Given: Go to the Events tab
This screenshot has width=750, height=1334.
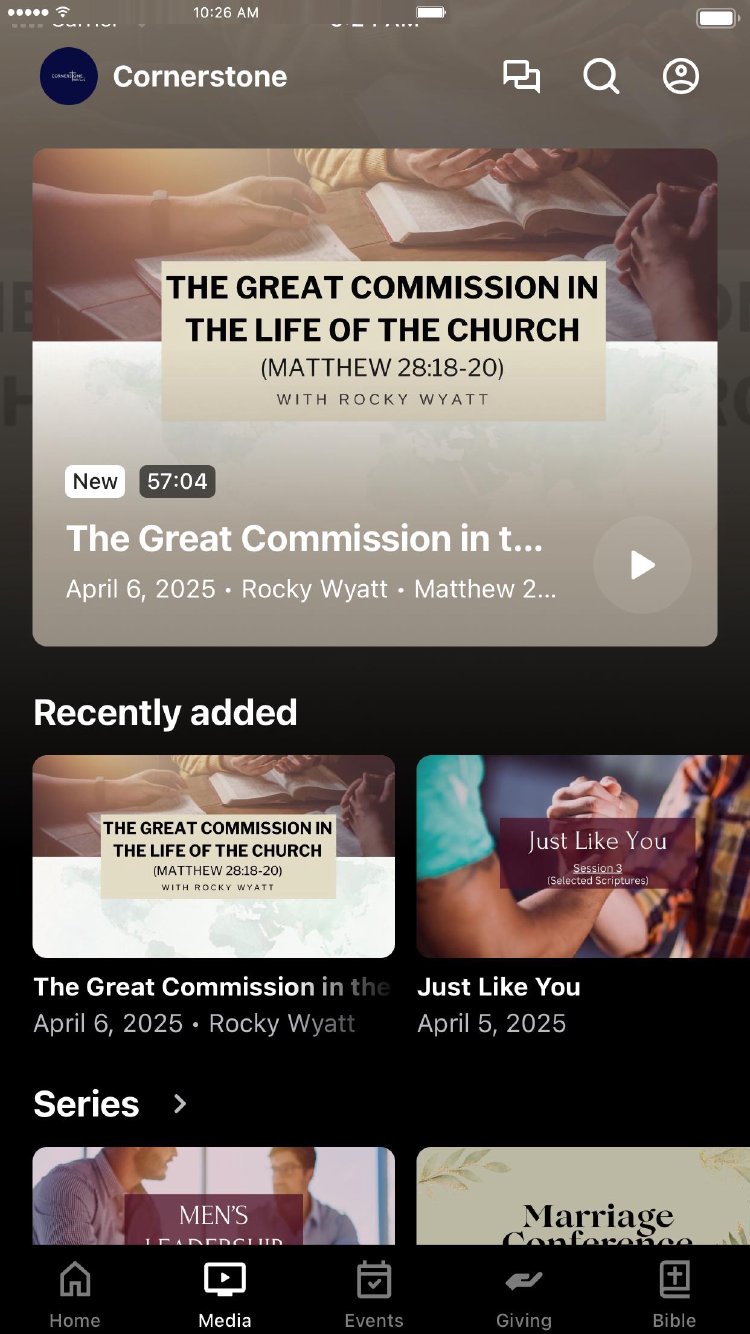Looking at the screenshot, I should tap(374, 1294).
